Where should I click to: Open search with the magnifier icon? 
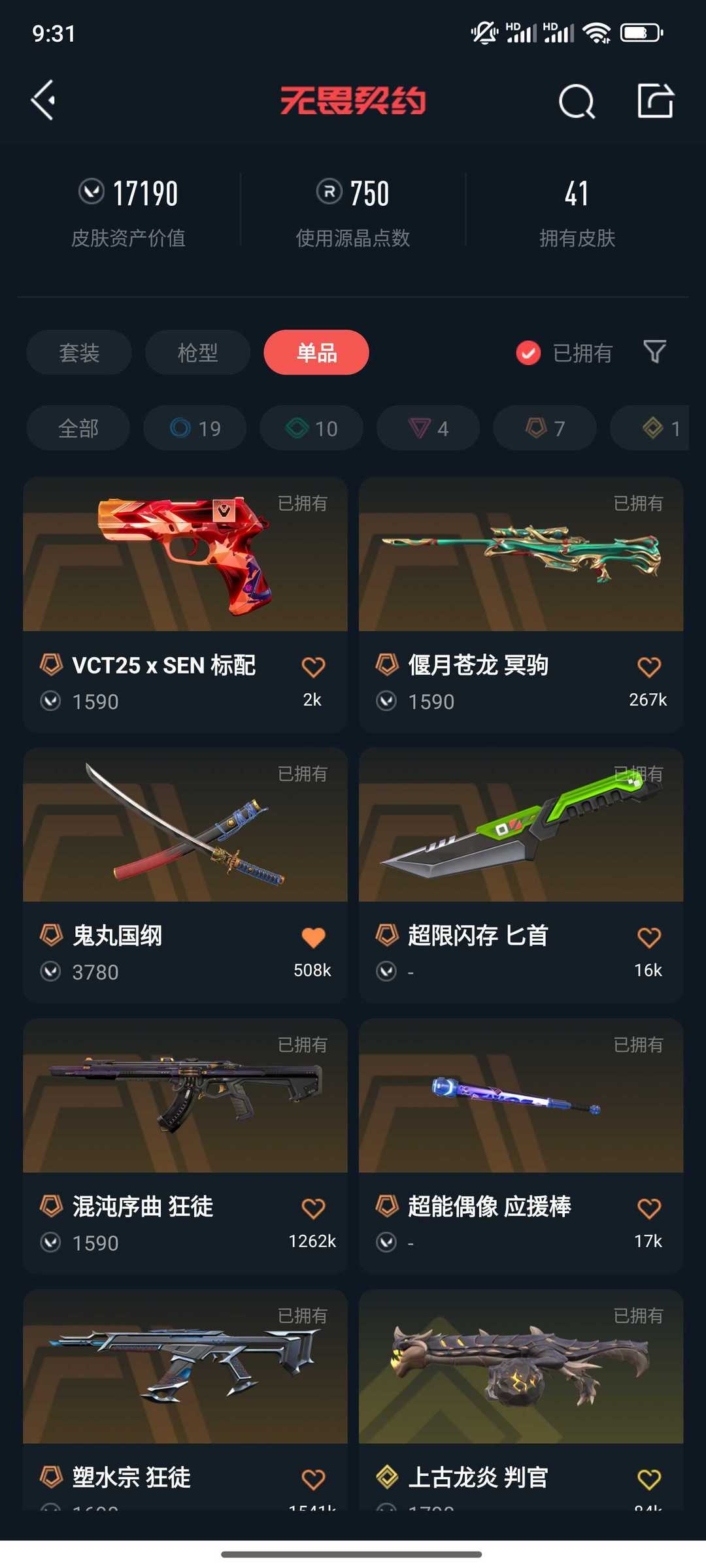point(577,101)
